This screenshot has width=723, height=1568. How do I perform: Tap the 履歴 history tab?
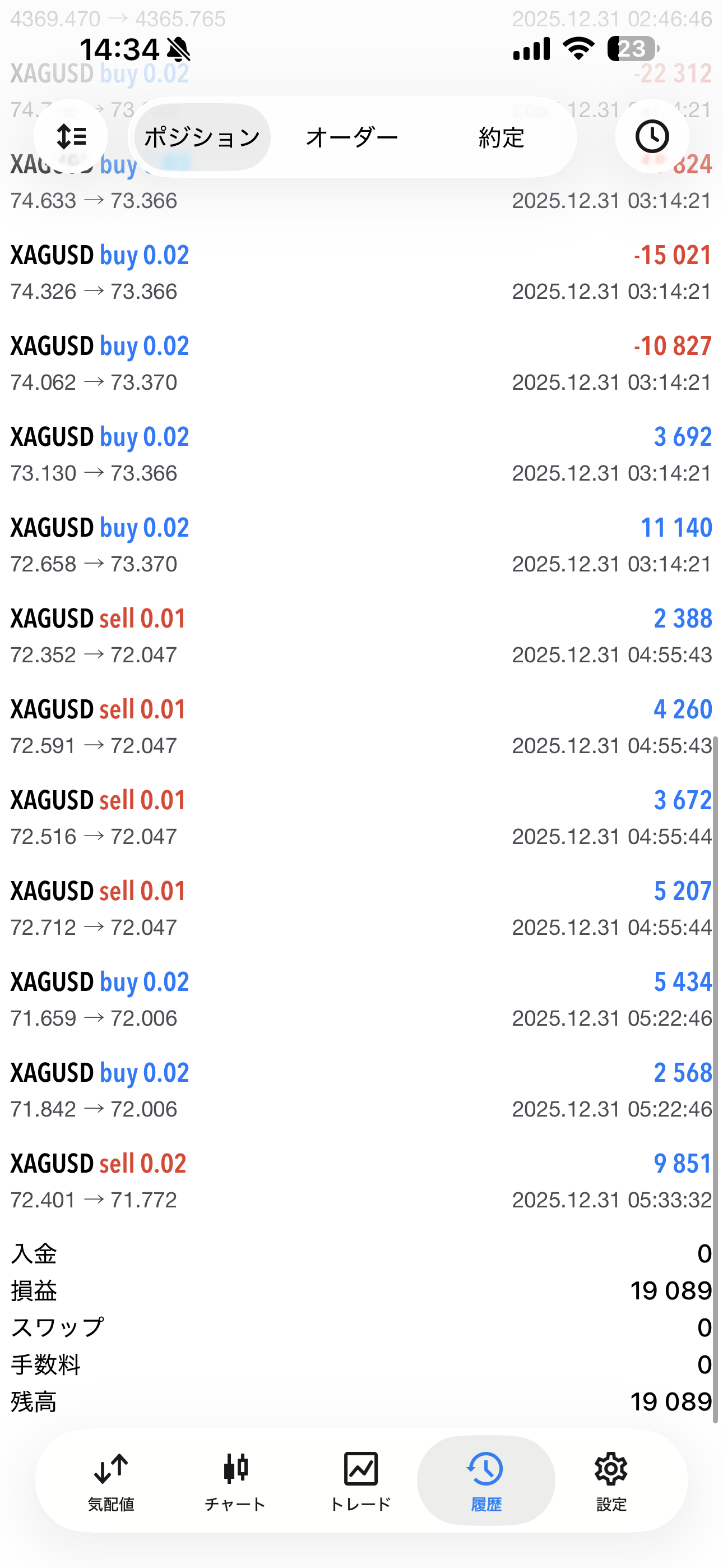(486, 1481)
